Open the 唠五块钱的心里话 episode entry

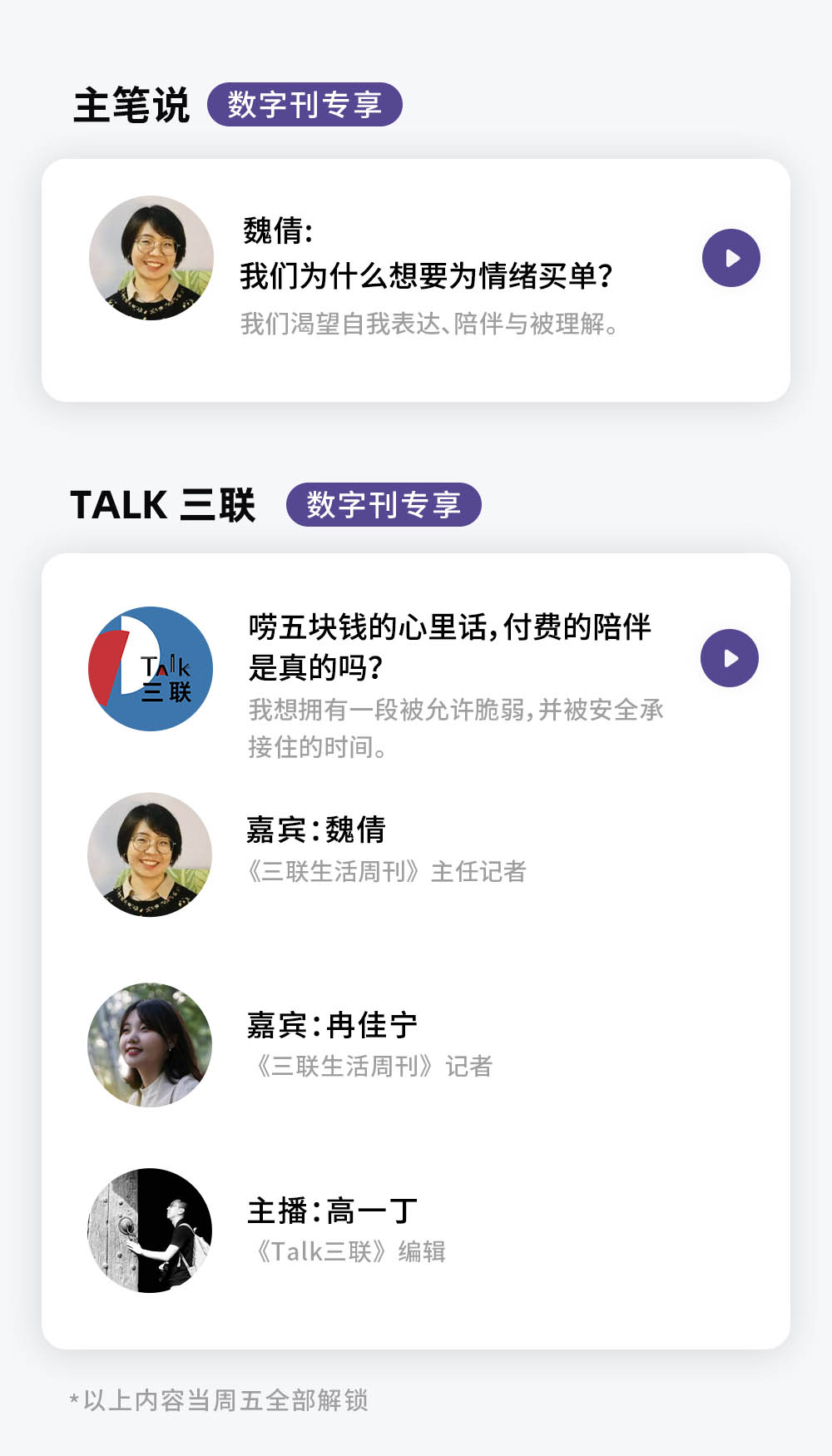(x=449, y=646)
